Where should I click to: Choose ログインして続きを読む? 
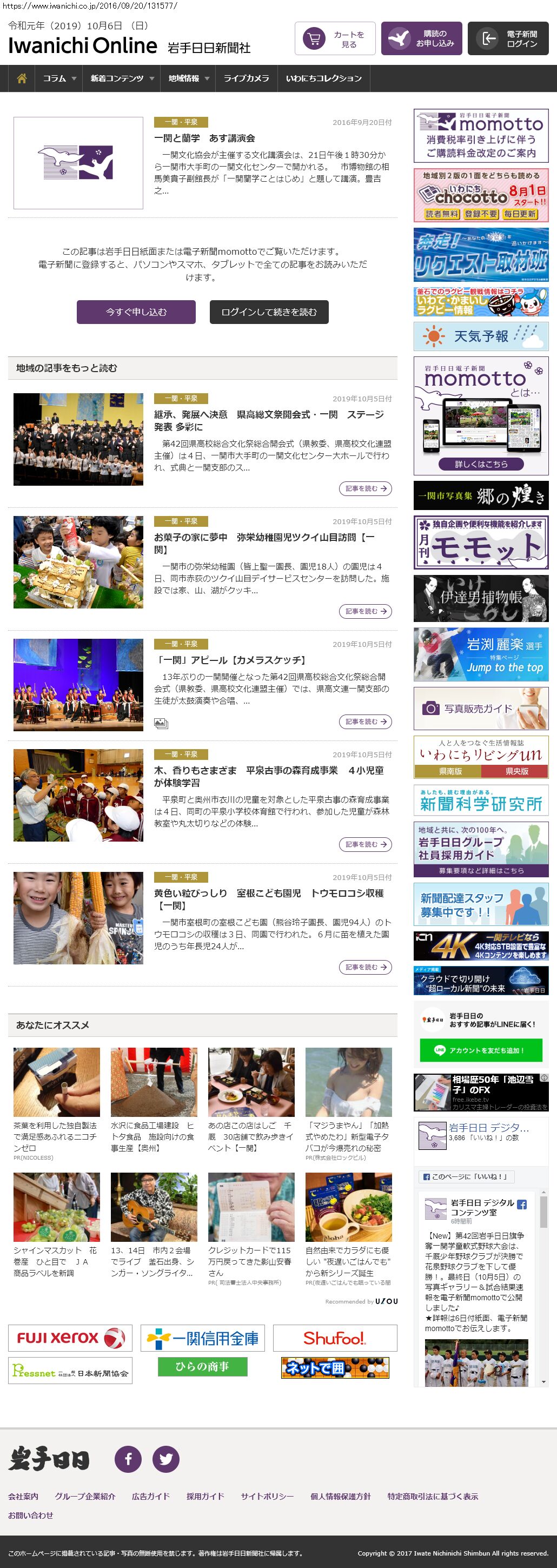(268, 312)
